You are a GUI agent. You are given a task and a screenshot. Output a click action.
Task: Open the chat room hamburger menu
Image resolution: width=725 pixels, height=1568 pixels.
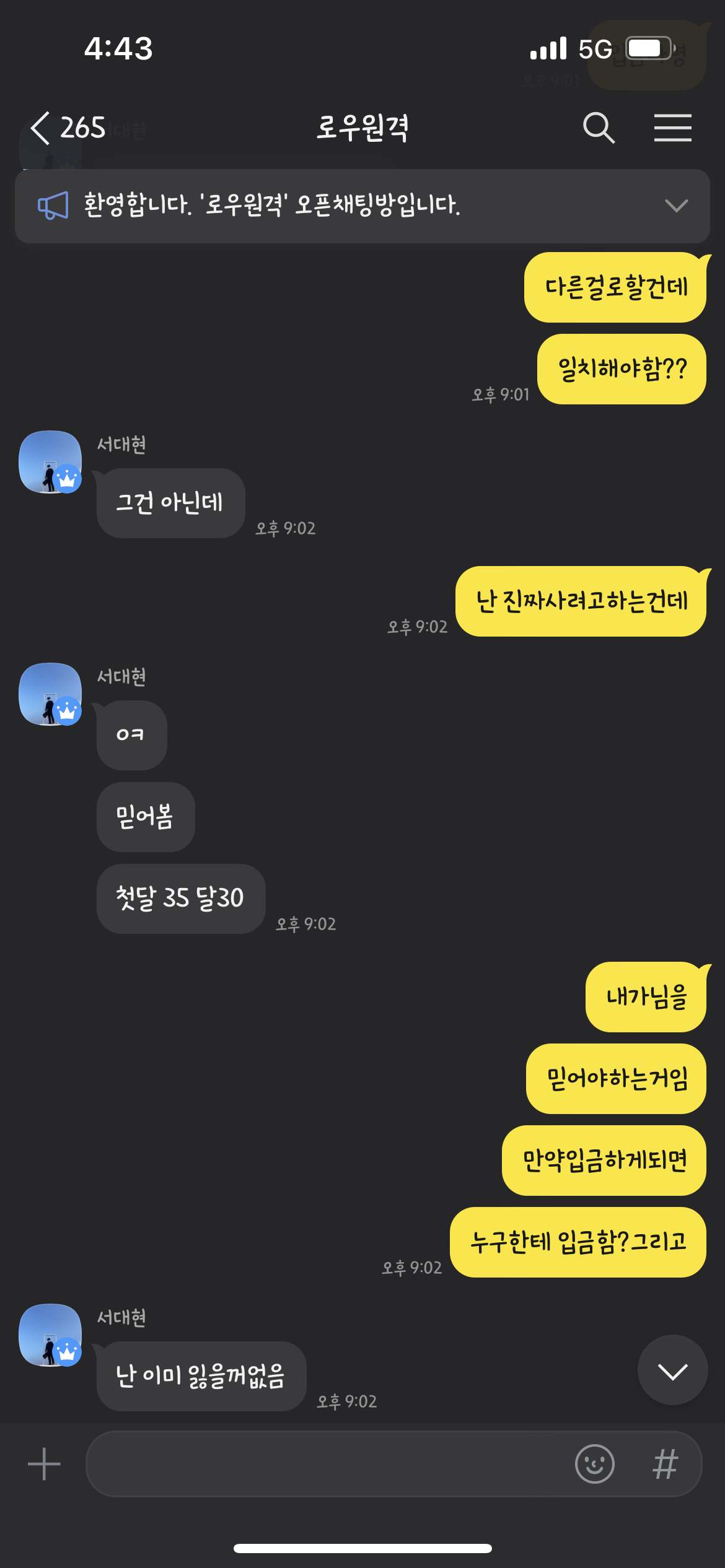click(672, 128)
